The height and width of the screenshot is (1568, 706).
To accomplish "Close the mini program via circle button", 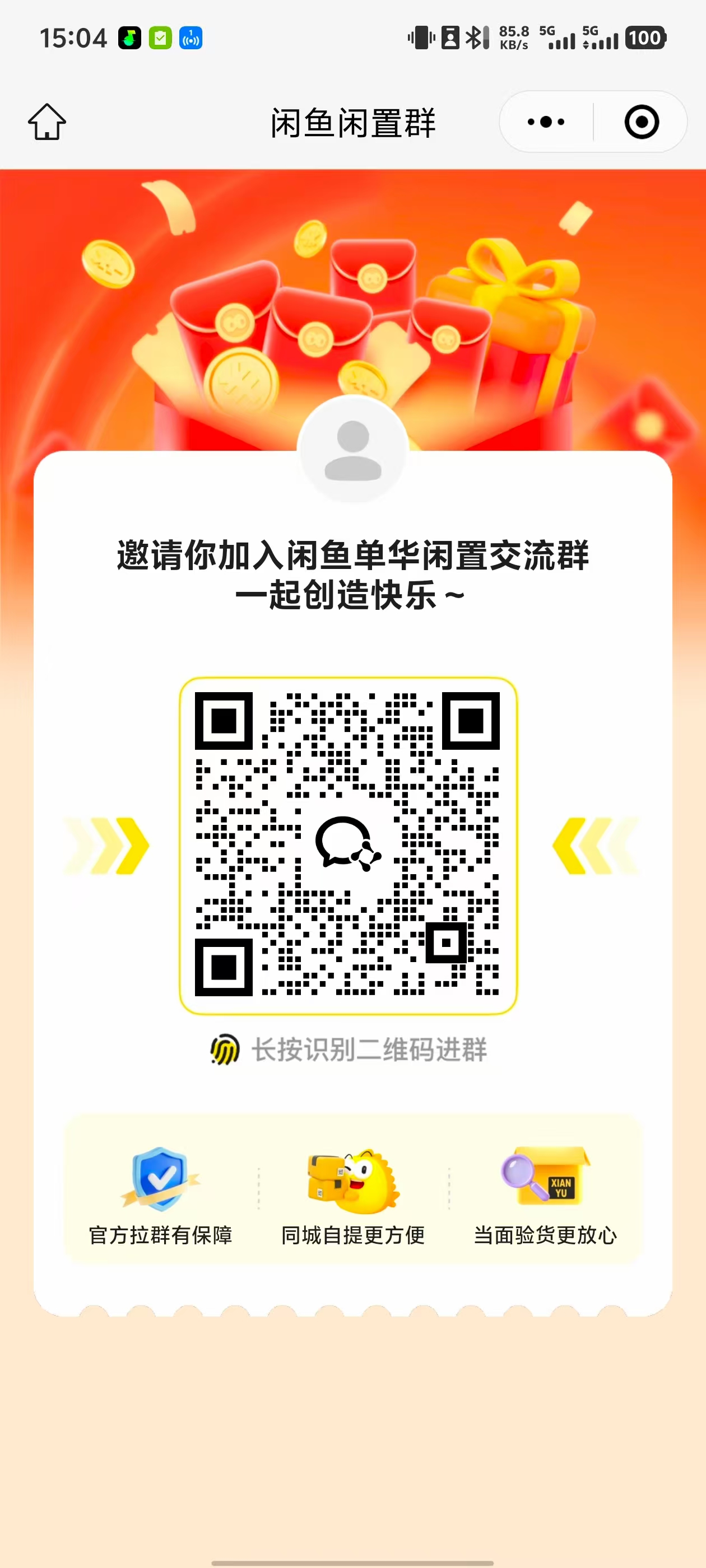I will [x=642, y=122].
